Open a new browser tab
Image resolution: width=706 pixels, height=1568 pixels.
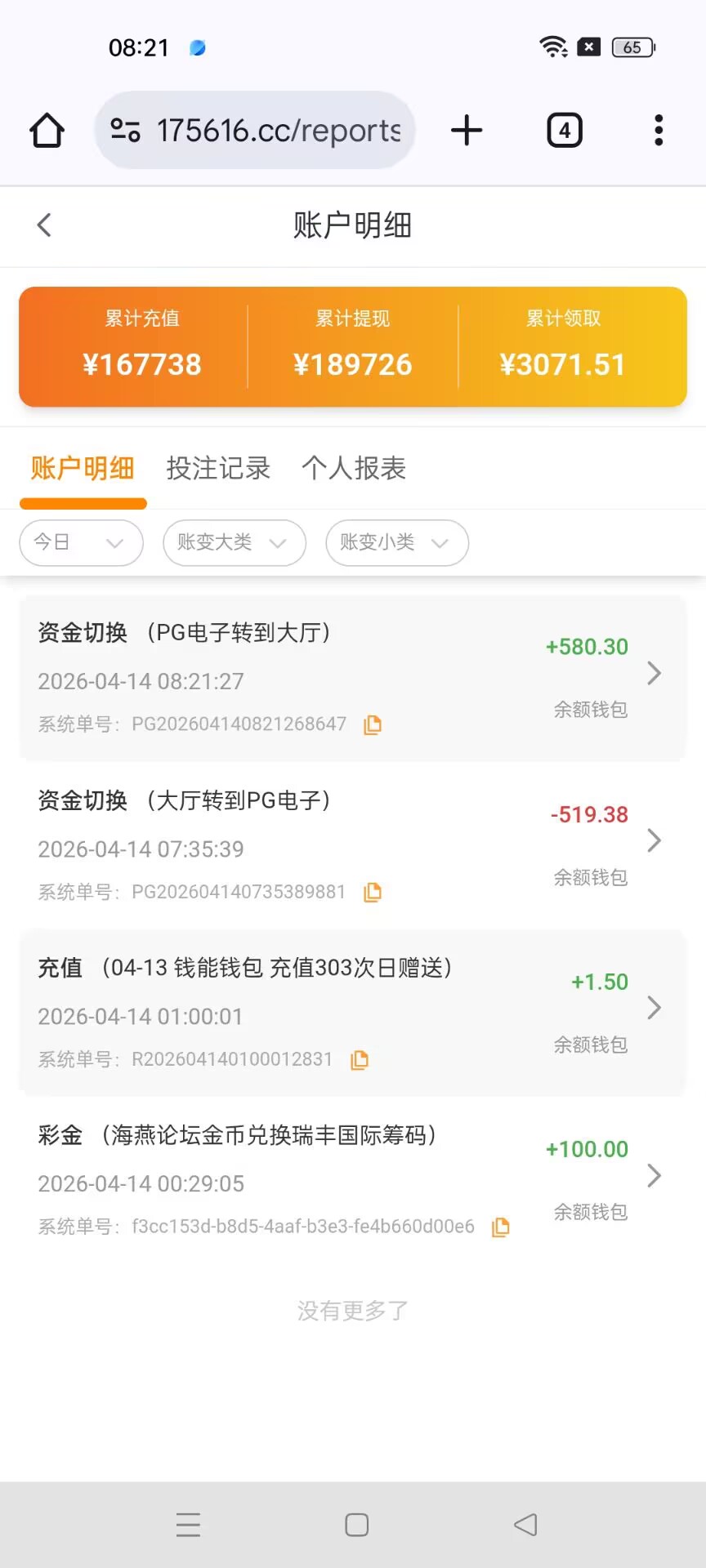point(467,131)
